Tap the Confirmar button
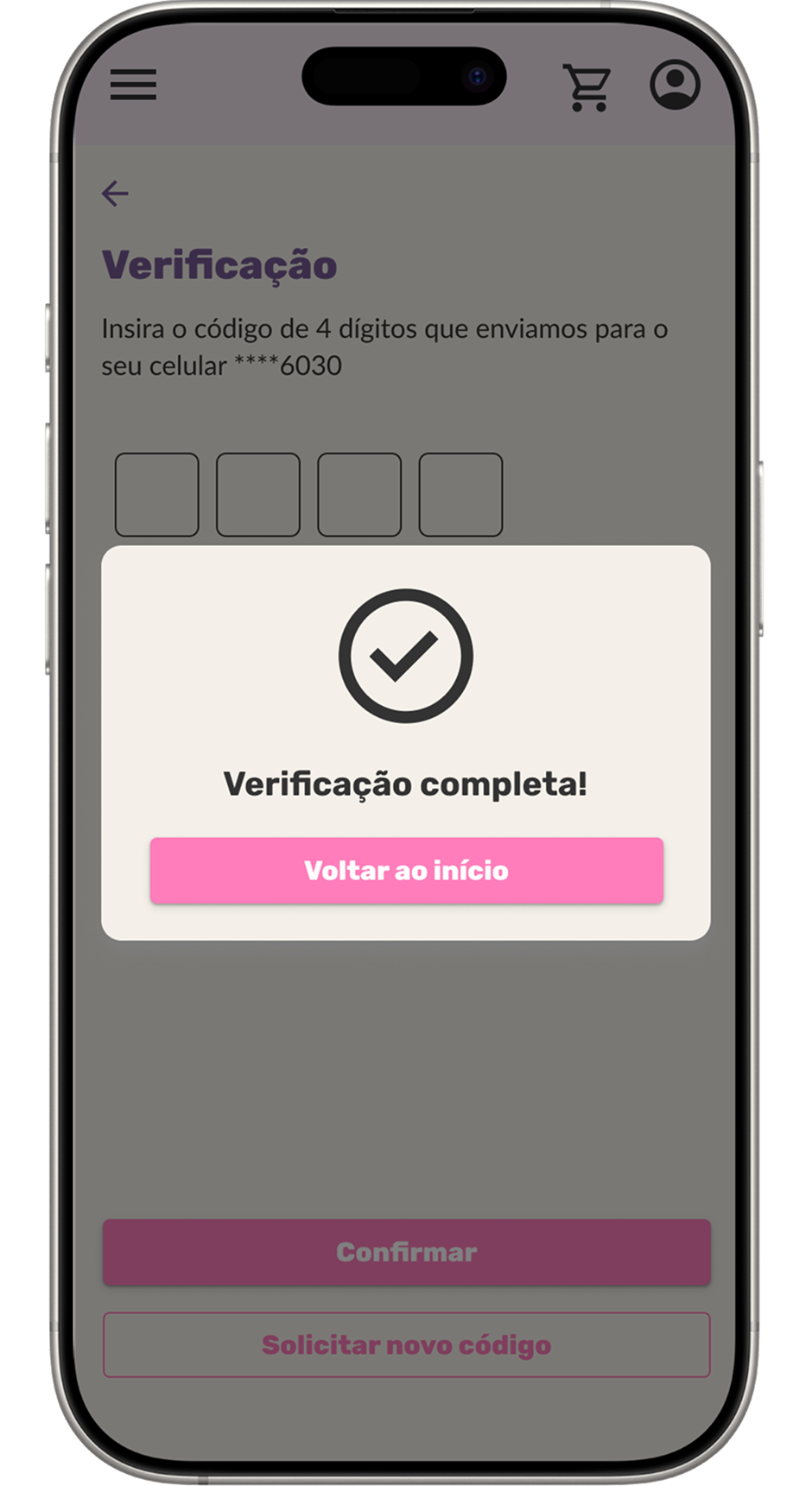Viewport: 812px width, 1486px height. pyautogui.click(x=406, y=1252)
